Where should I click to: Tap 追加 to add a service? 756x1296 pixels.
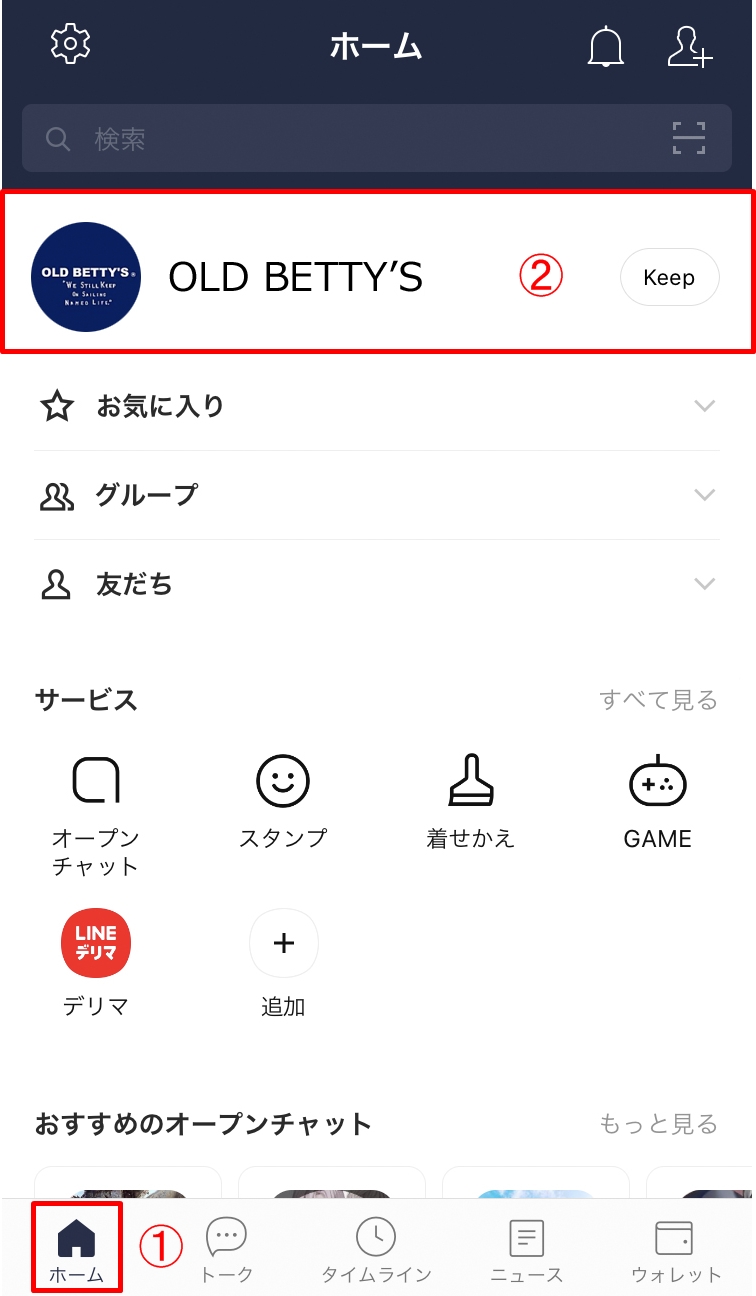pos(283,960)
